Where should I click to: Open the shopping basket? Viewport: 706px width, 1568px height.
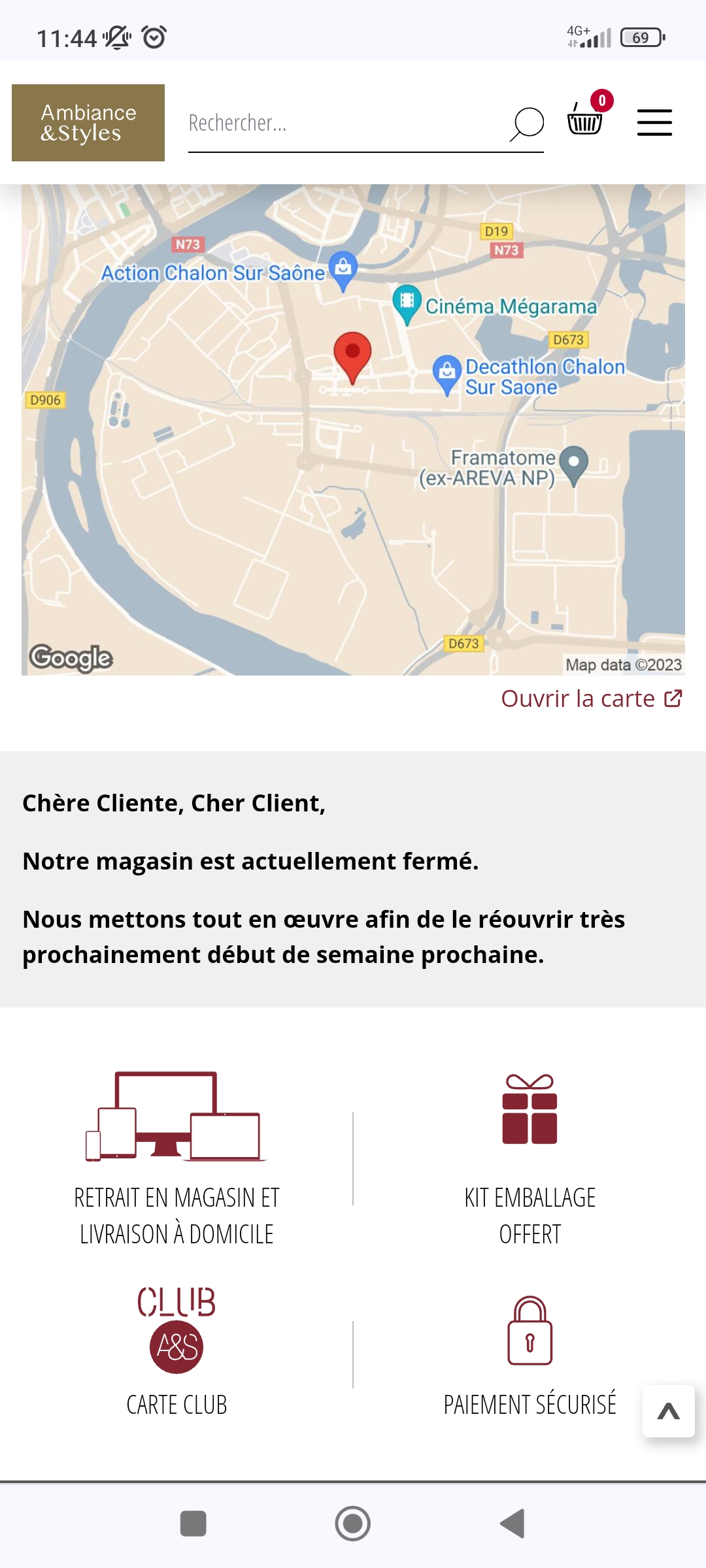click(584, 120)
